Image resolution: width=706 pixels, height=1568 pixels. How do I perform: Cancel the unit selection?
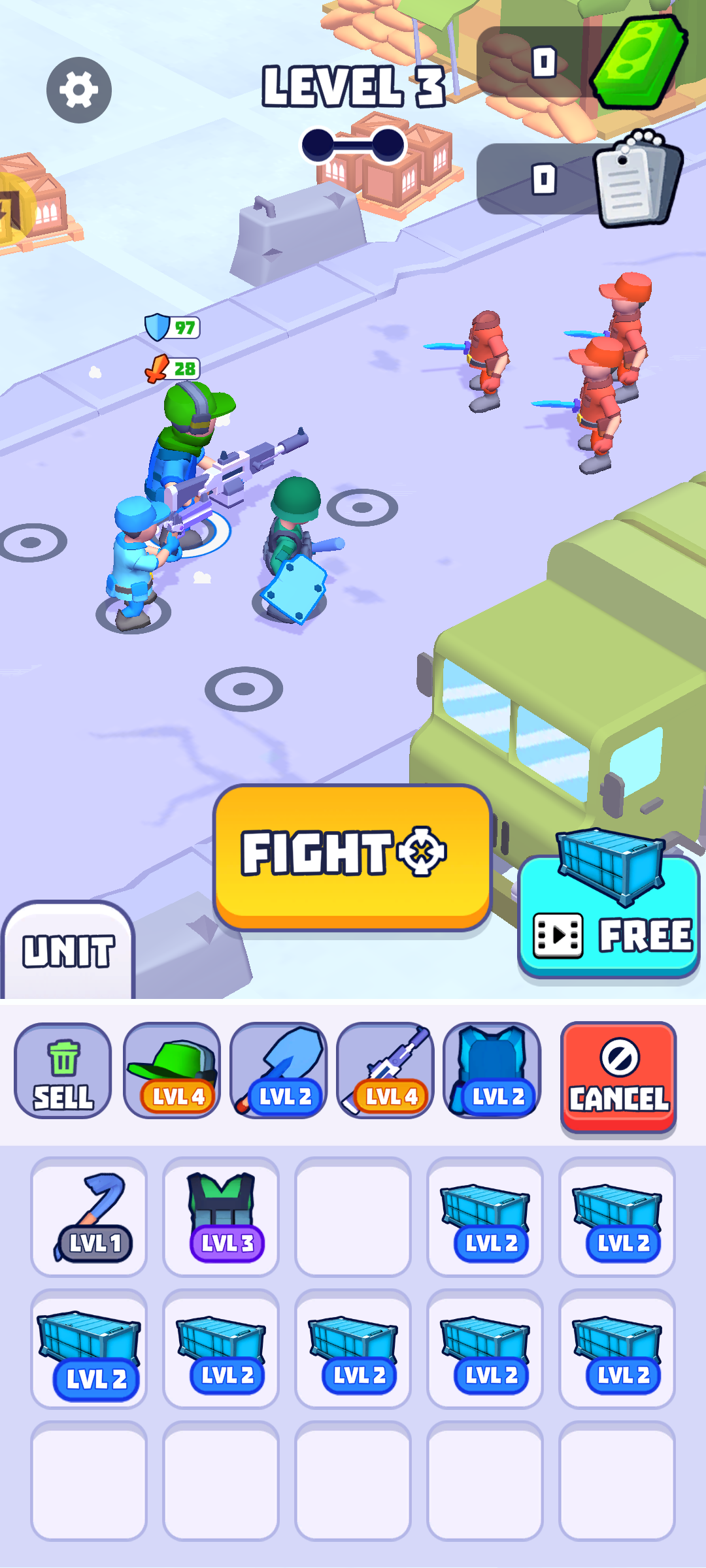(x=618, y=1077)
